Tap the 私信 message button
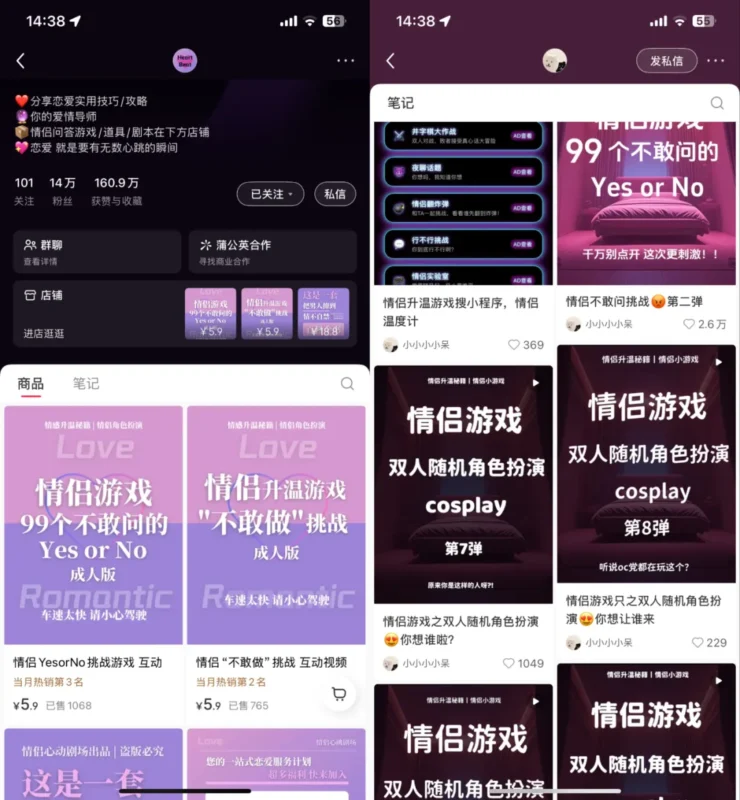740x800 pixels. [x=334, y=194]
